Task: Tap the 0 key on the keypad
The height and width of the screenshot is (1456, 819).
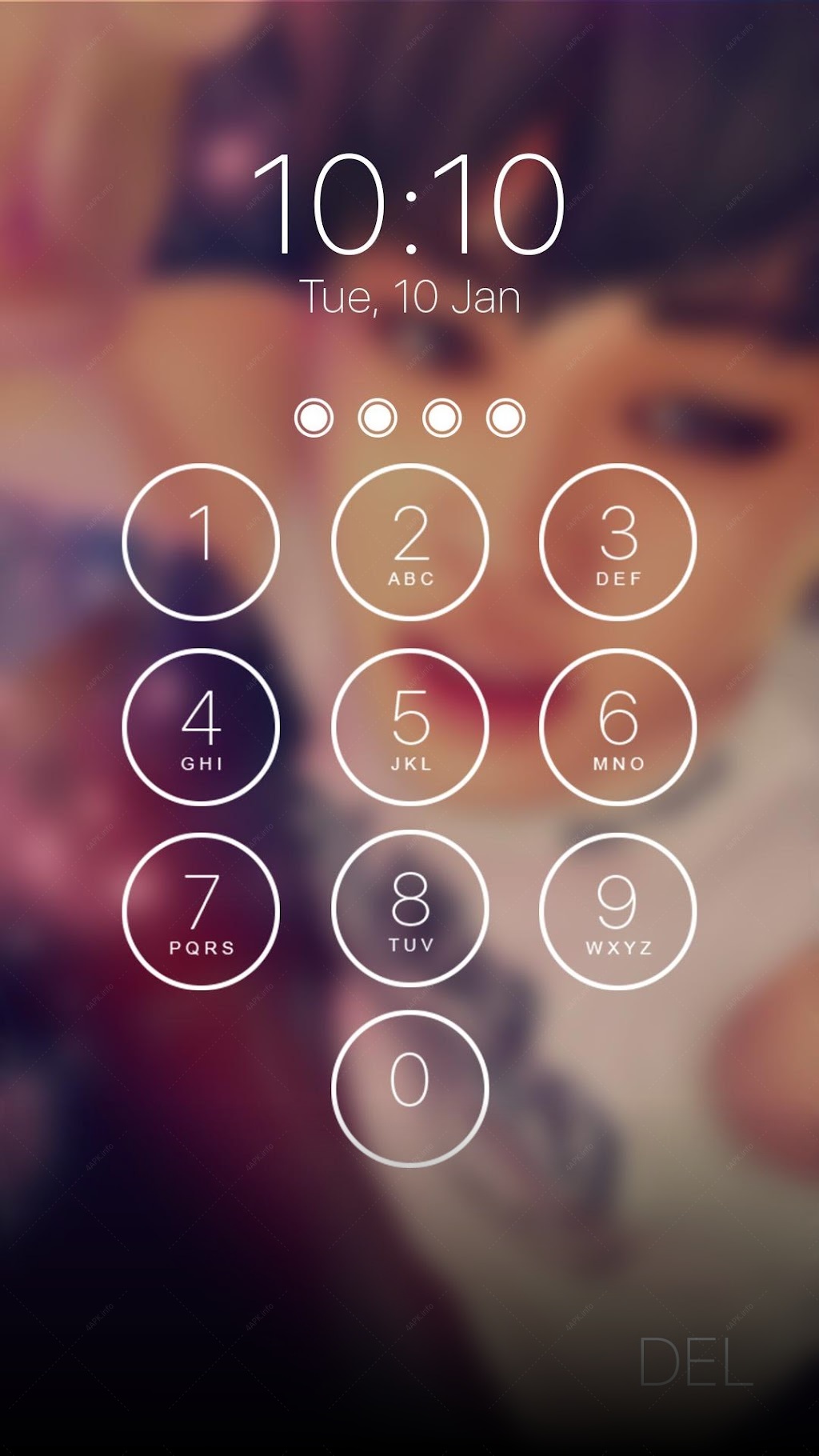Action: (409, 1088)
